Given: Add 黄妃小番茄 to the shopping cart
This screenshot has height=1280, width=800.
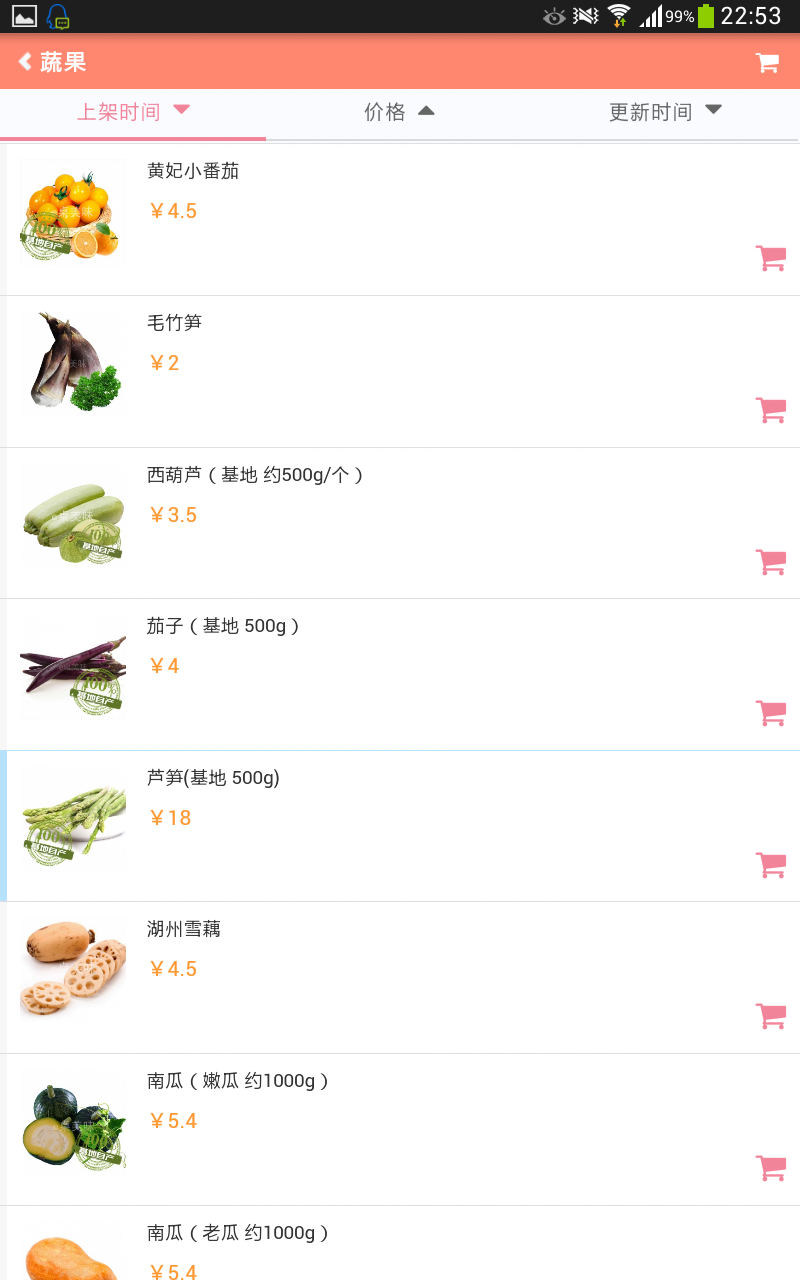Looking at the screenshot, I should tap(770, 257).
